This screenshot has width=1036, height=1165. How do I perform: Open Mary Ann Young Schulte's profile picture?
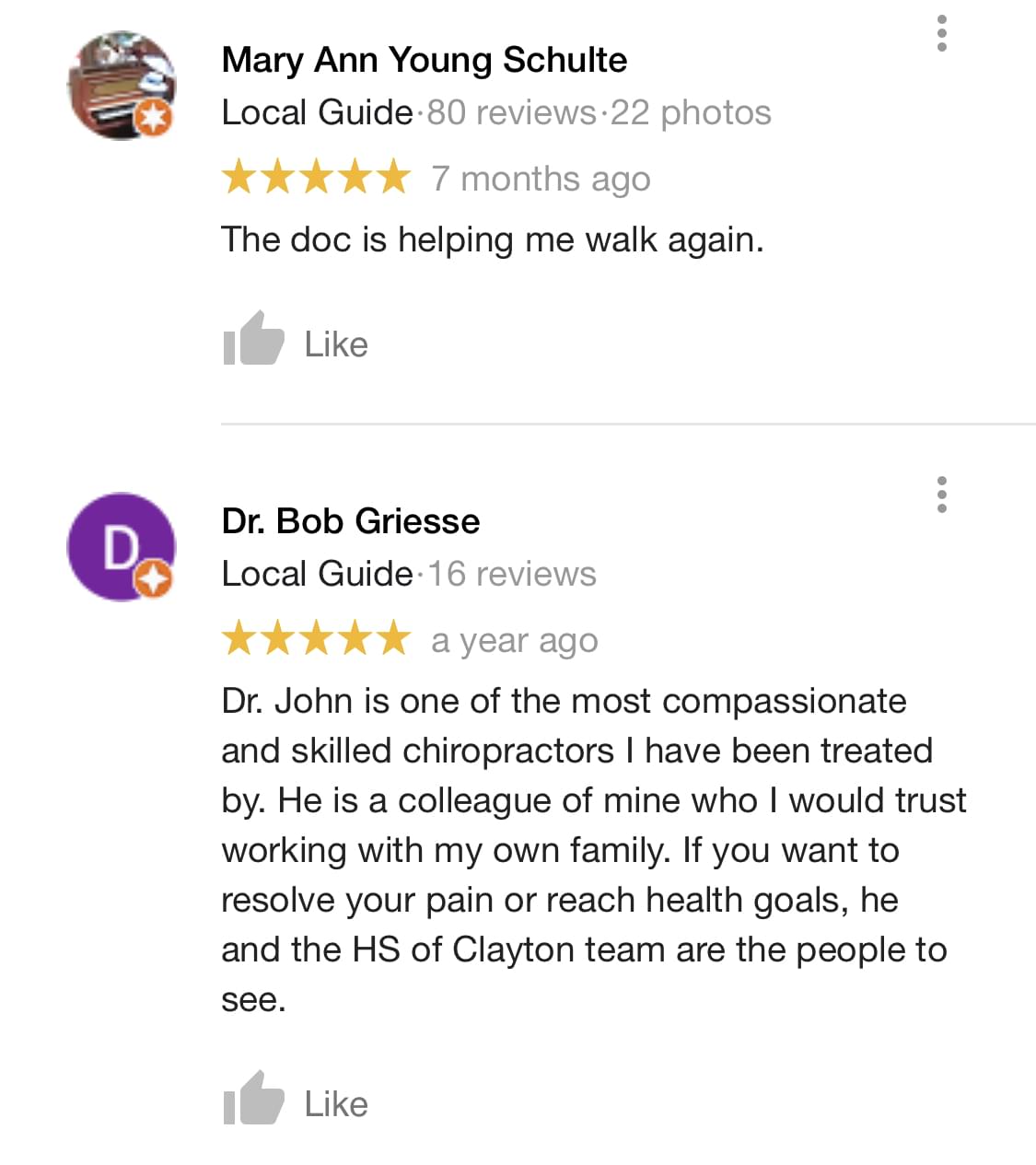point(122,86)
